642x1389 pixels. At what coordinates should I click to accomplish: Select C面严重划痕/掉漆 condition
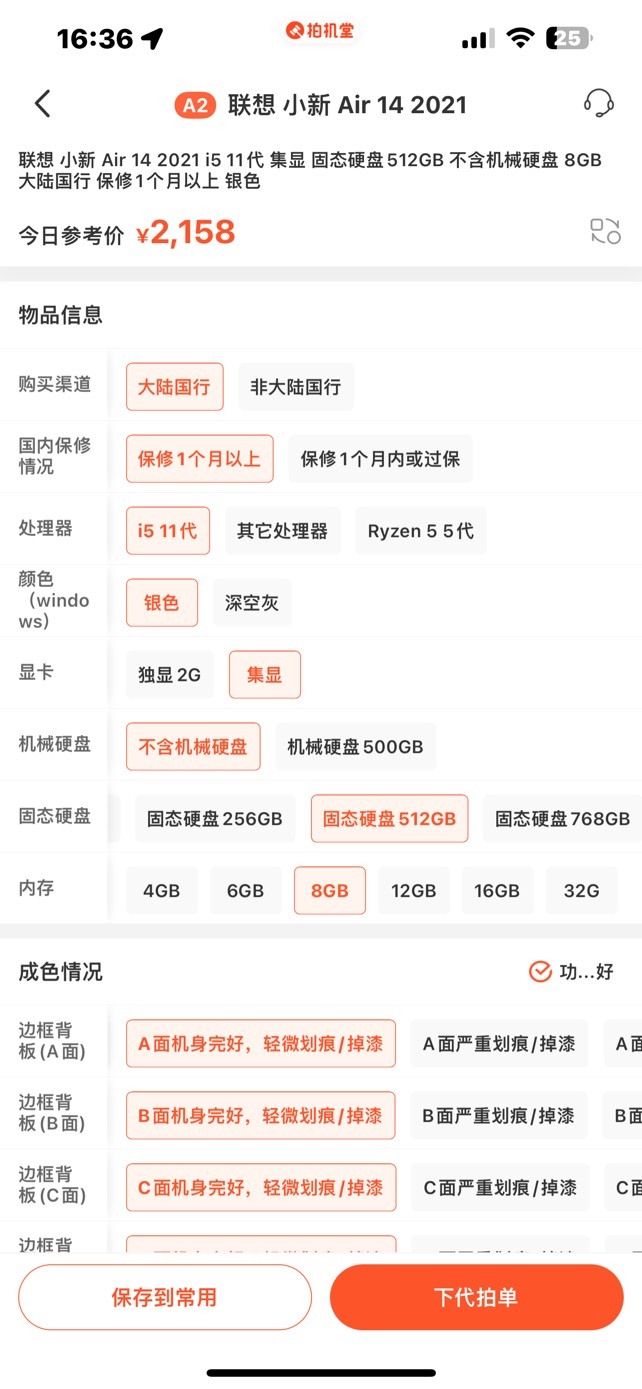500,1188
